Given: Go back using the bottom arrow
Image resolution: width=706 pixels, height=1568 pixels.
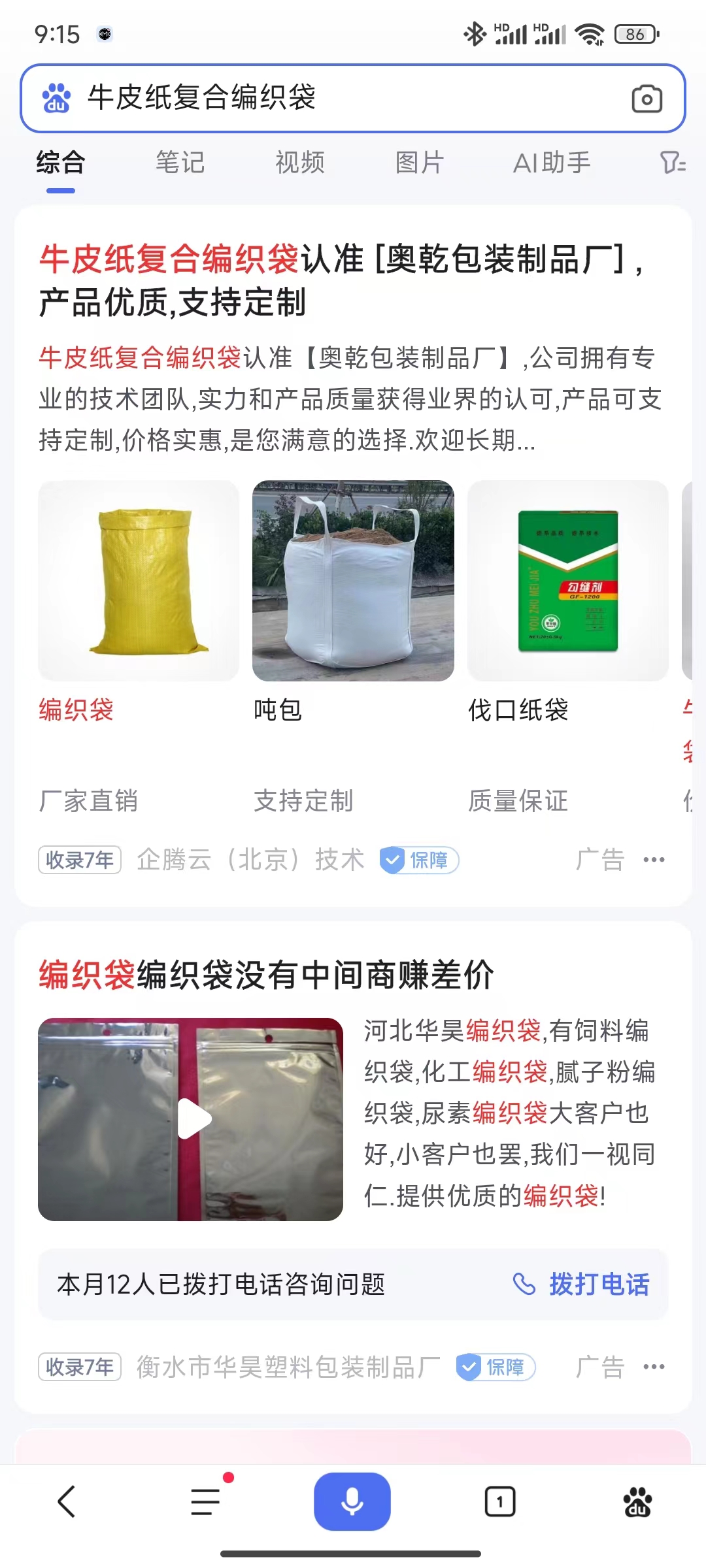Looking at the screenshot, I should (67, 1501).
